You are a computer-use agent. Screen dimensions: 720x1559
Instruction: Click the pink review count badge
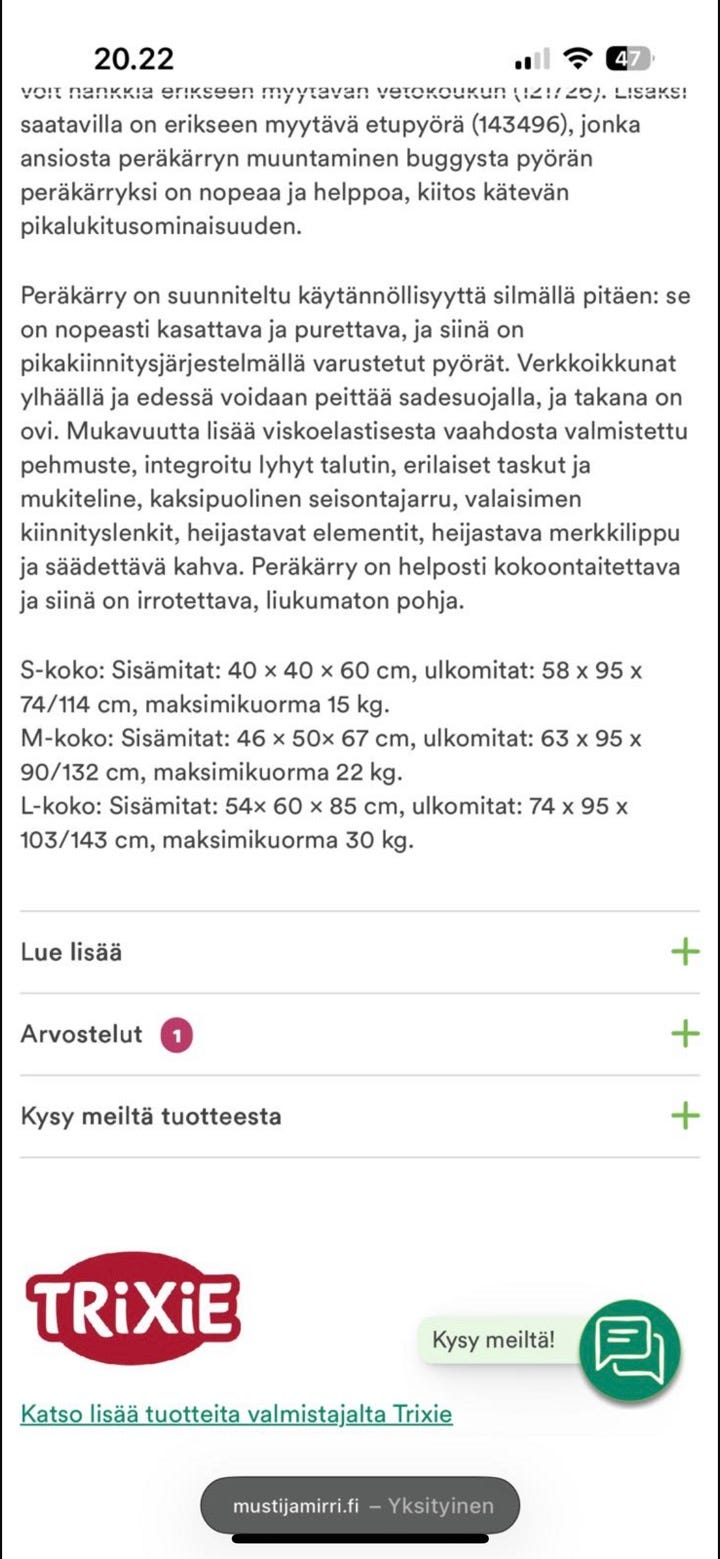click(177, 1035)
